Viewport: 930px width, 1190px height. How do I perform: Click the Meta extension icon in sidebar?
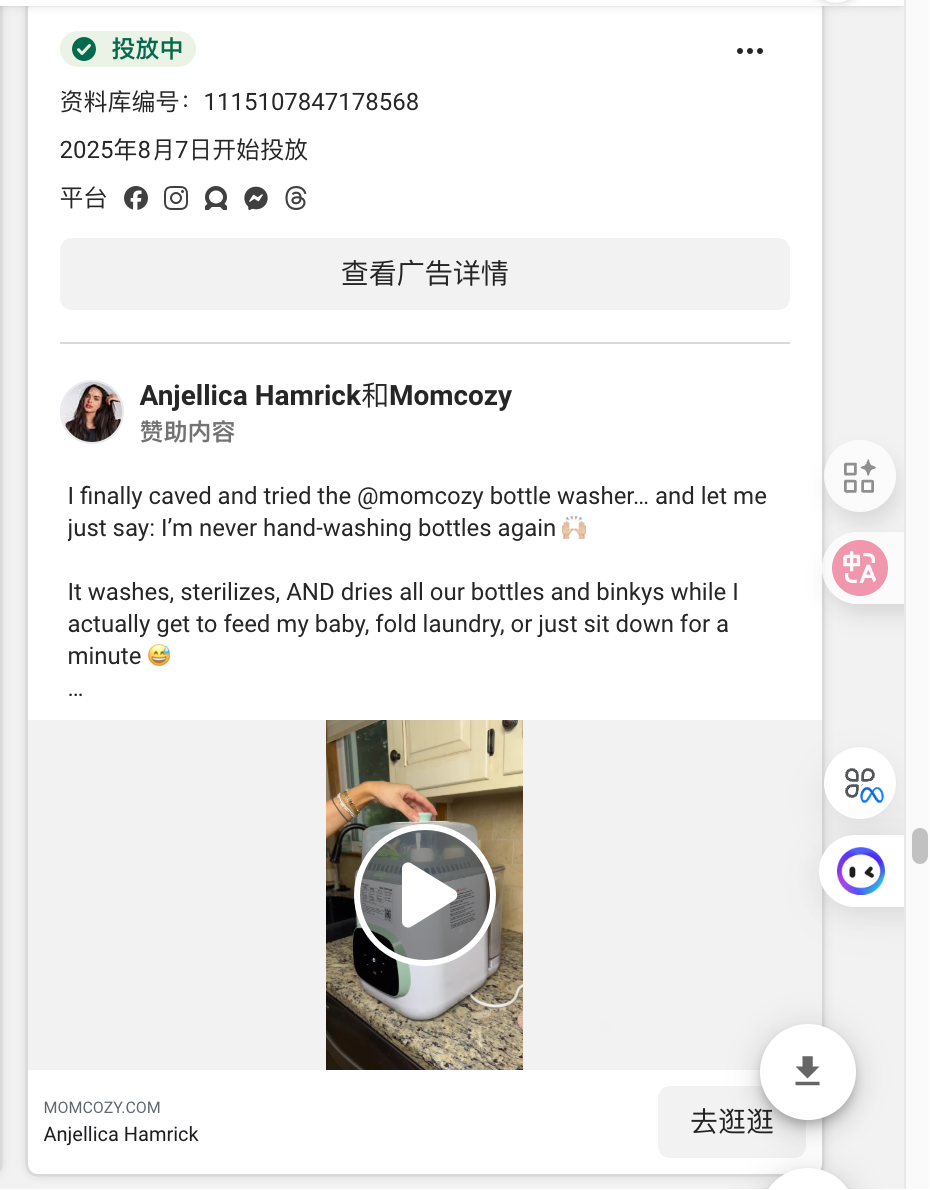pyautogui.click(x=860, y=783)
